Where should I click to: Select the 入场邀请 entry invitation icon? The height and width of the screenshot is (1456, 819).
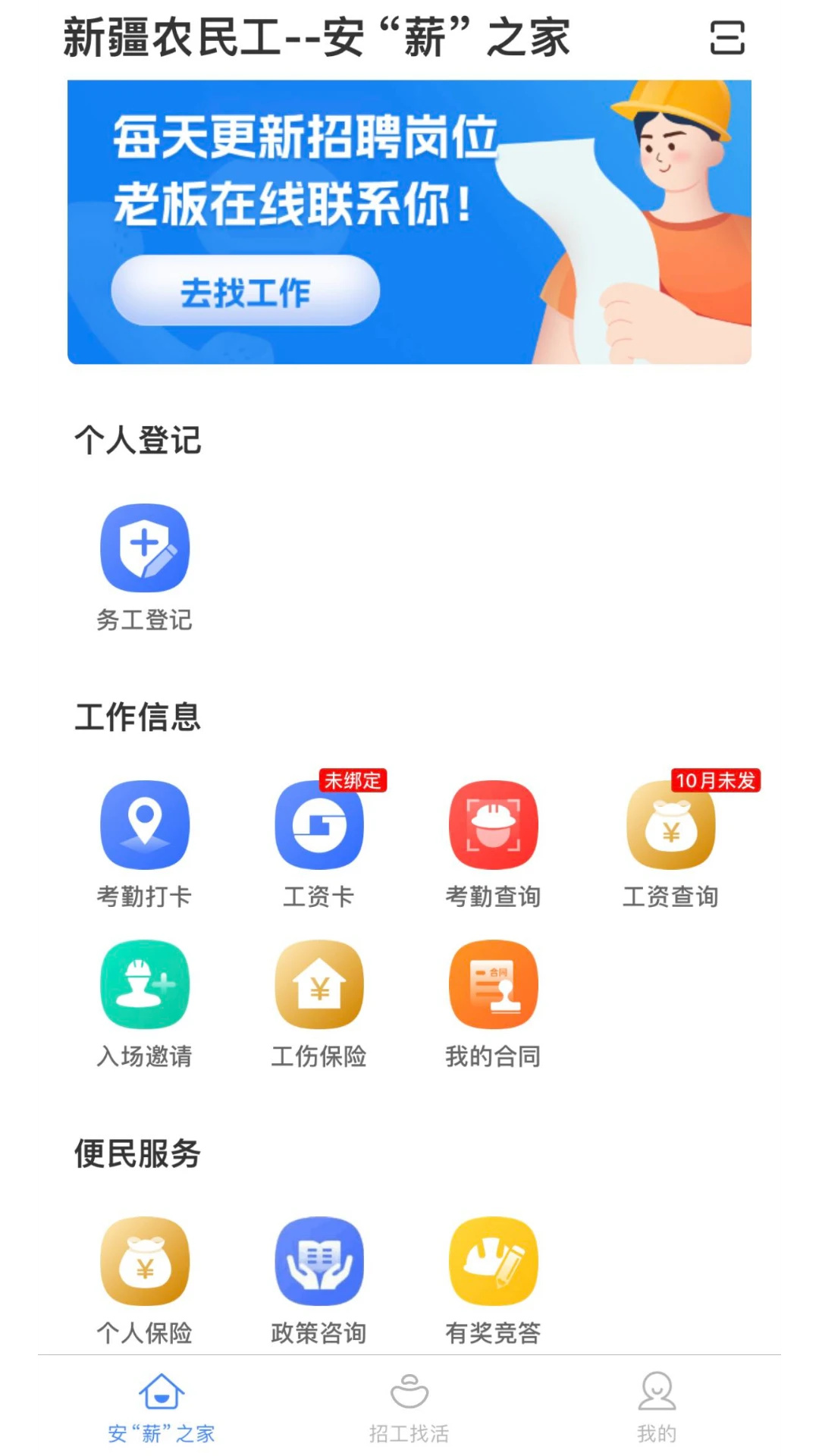[146, 984]
